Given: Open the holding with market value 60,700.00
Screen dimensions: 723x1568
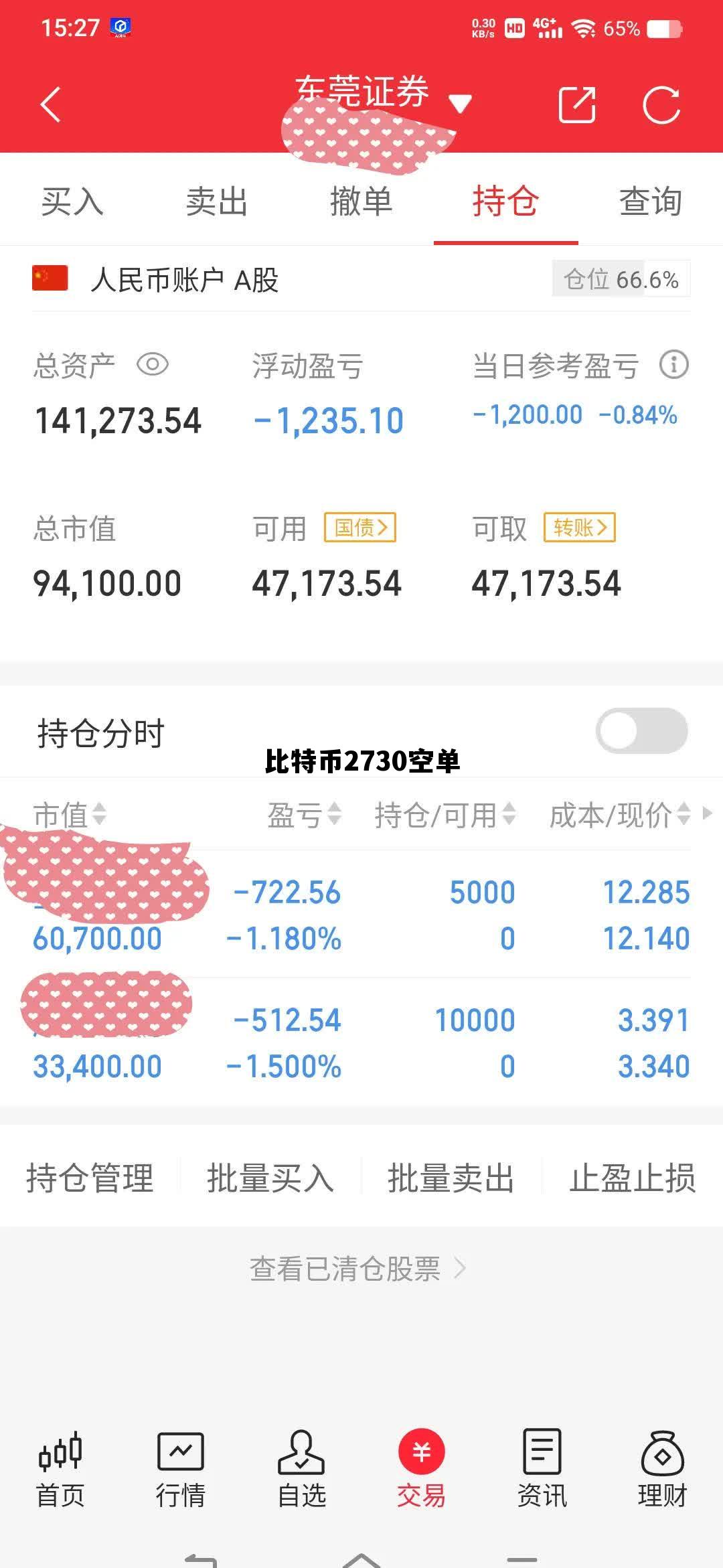Looking at the screenshot, I should pyautogui.click(x=361, y=915).
